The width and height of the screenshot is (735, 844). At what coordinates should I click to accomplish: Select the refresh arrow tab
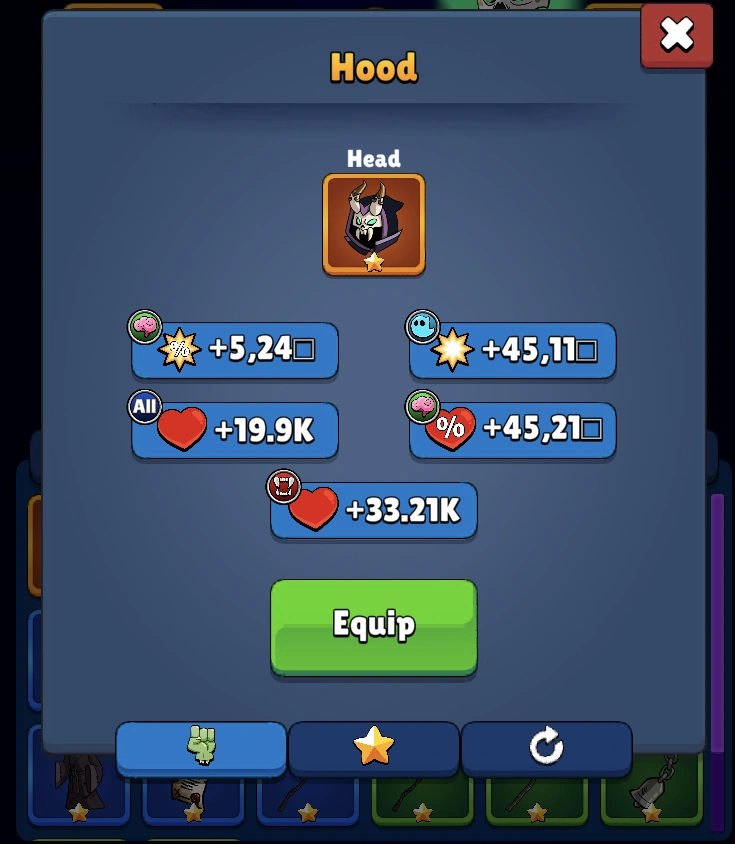546,746
